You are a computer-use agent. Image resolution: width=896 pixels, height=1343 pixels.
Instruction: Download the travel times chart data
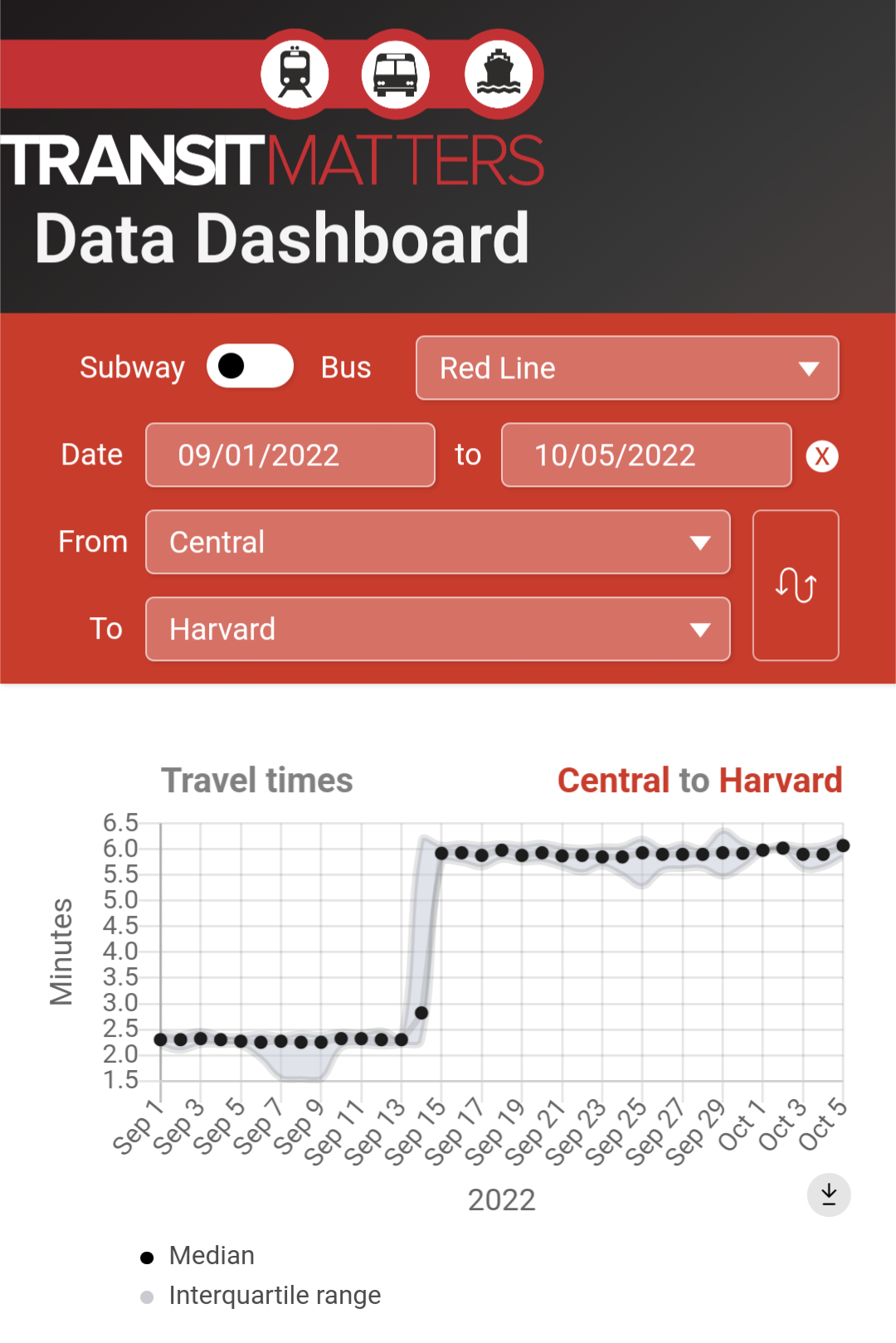click(x=828, y=1195)
